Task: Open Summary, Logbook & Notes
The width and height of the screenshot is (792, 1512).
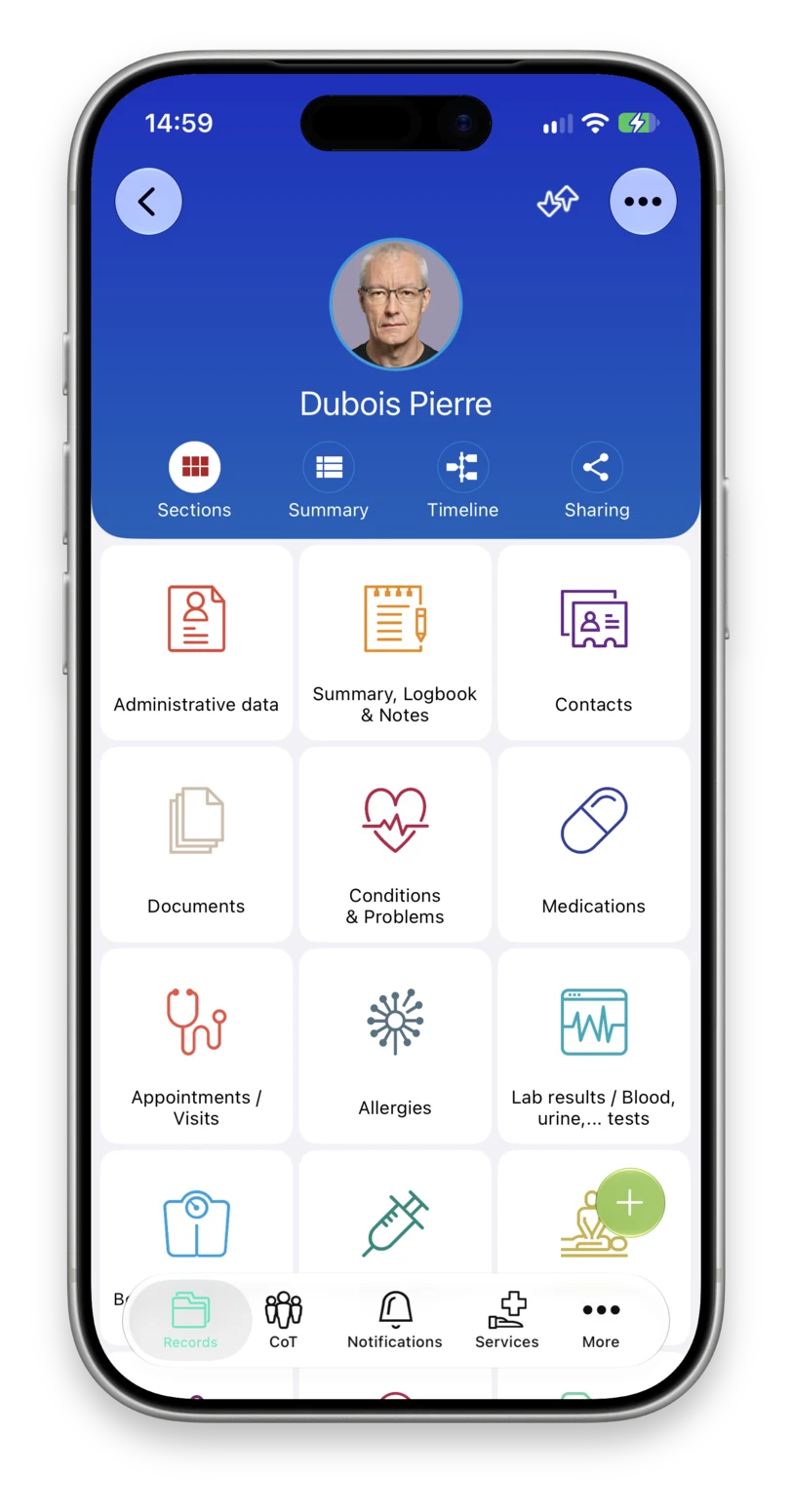Action: (x=395, y=642)
